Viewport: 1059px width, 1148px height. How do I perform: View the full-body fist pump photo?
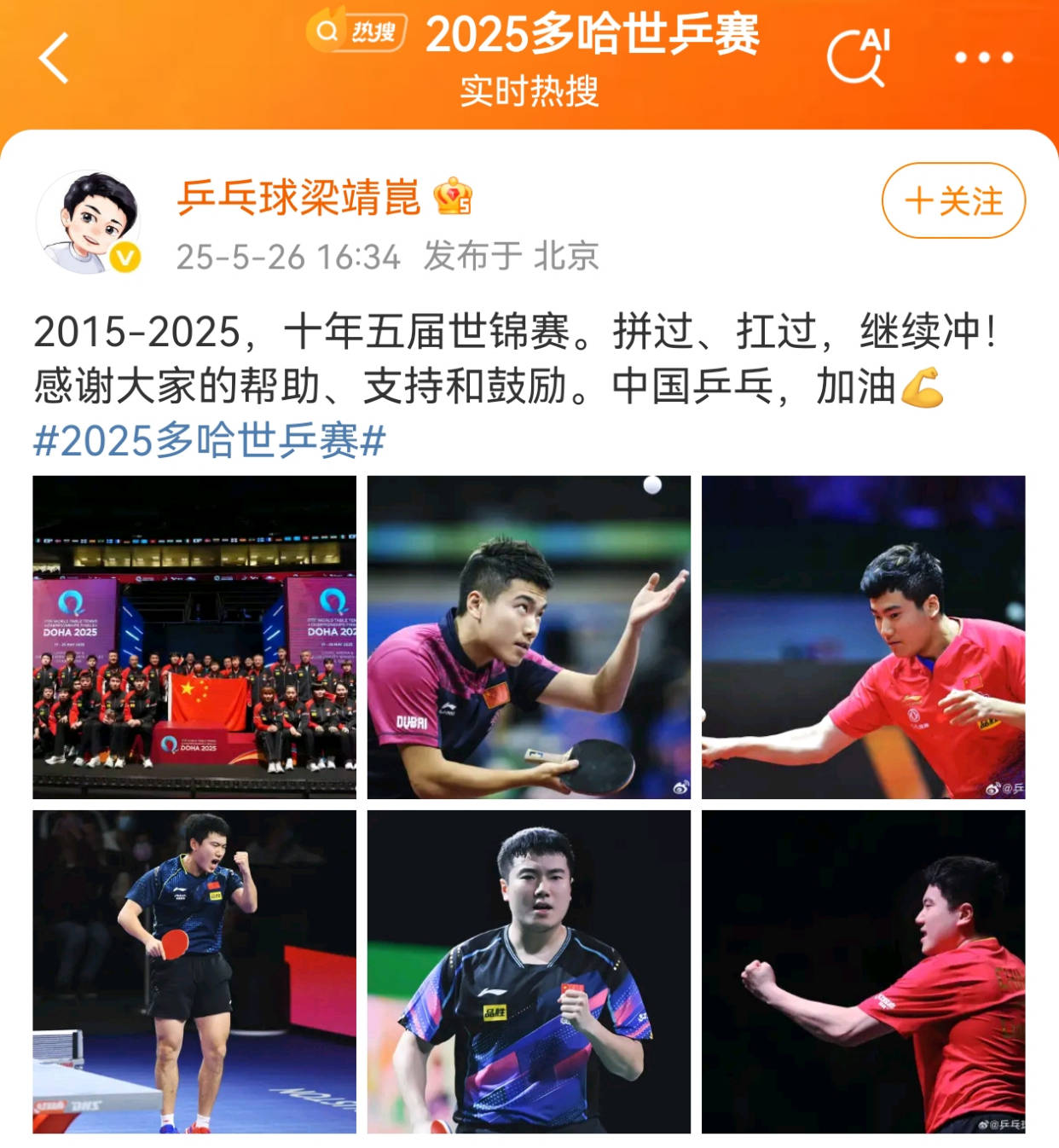coord(194,971)
